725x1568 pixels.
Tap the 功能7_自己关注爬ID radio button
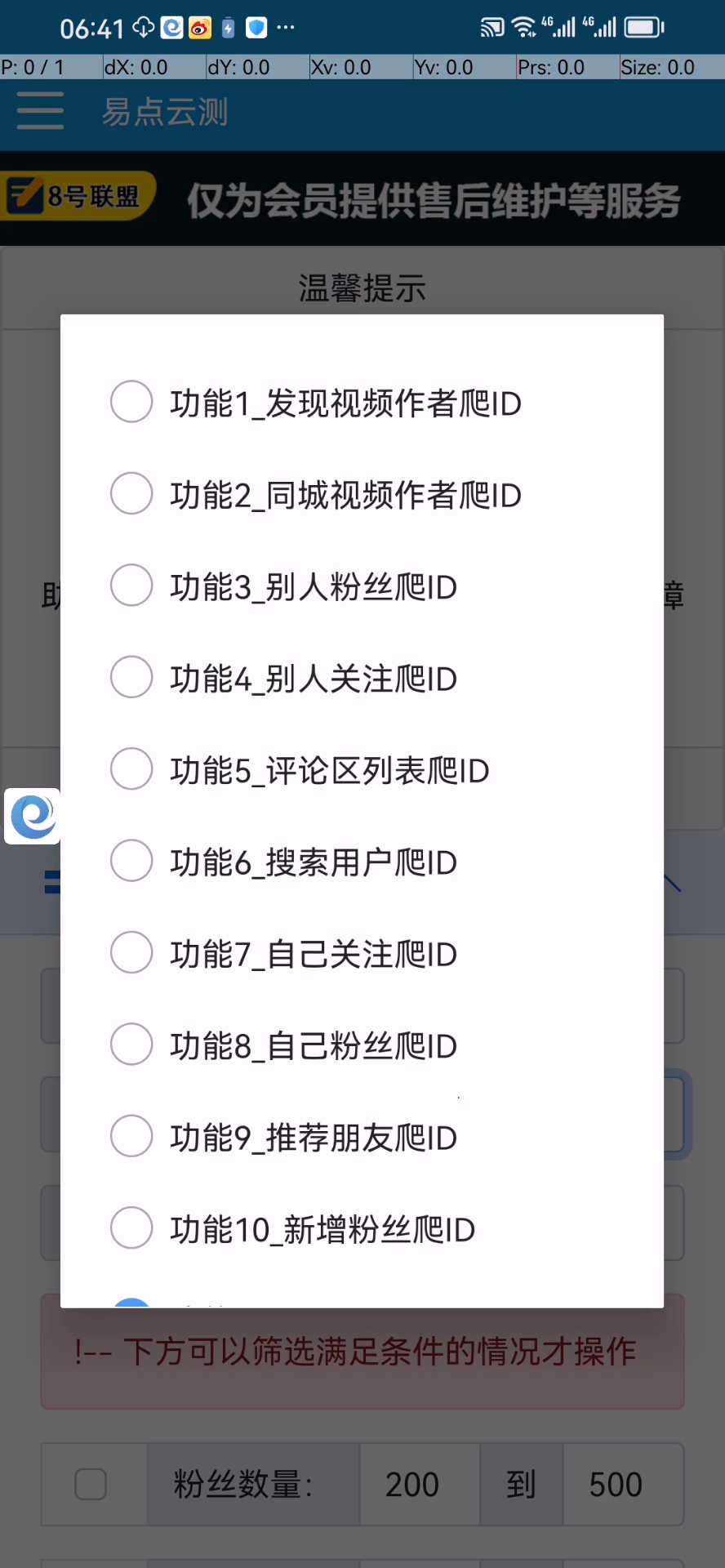click(x=131, y=952)
